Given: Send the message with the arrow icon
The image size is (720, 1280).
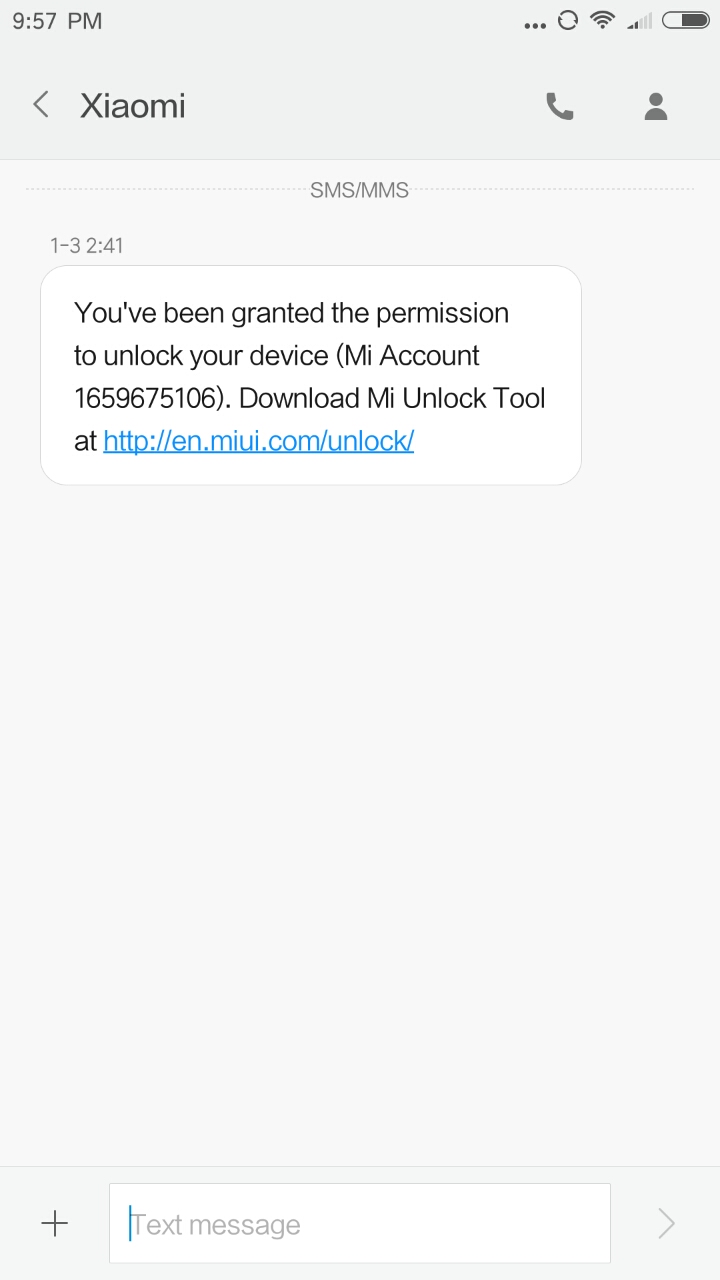Looking at the screenshot, I should [666, 1223].
